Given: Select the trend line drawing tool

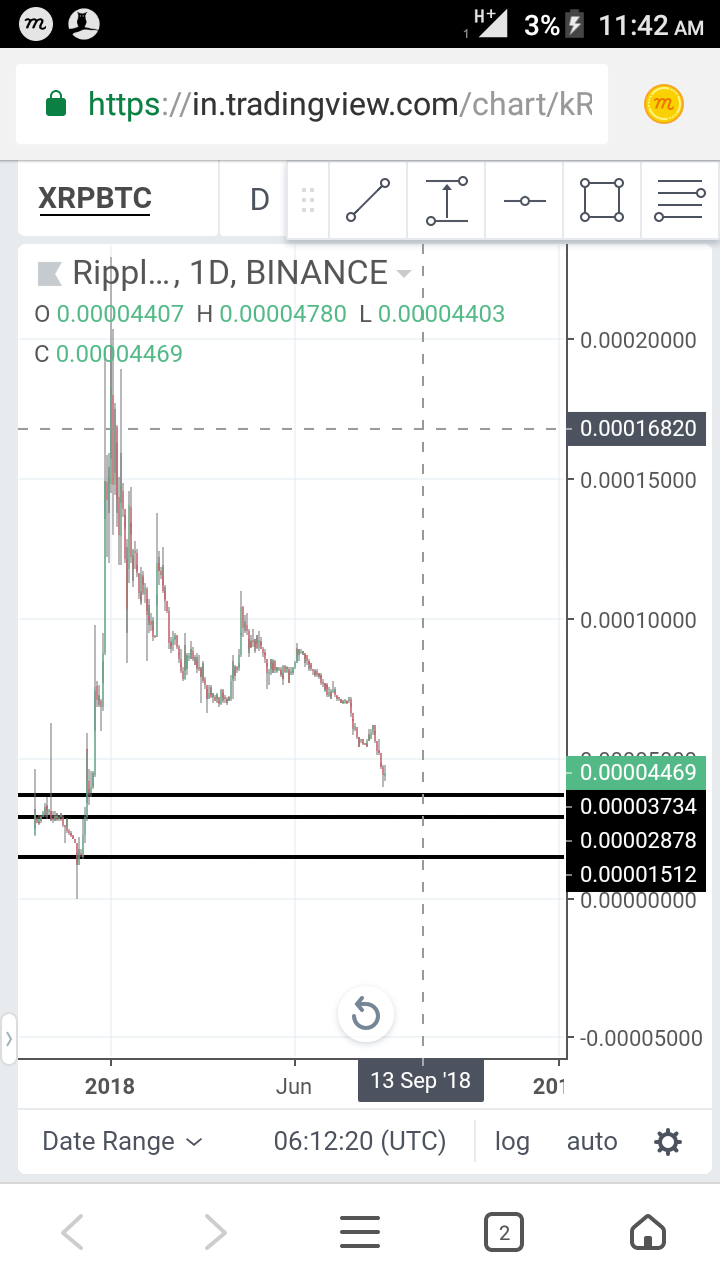Looking at the screenshot, I should [368, 200].
